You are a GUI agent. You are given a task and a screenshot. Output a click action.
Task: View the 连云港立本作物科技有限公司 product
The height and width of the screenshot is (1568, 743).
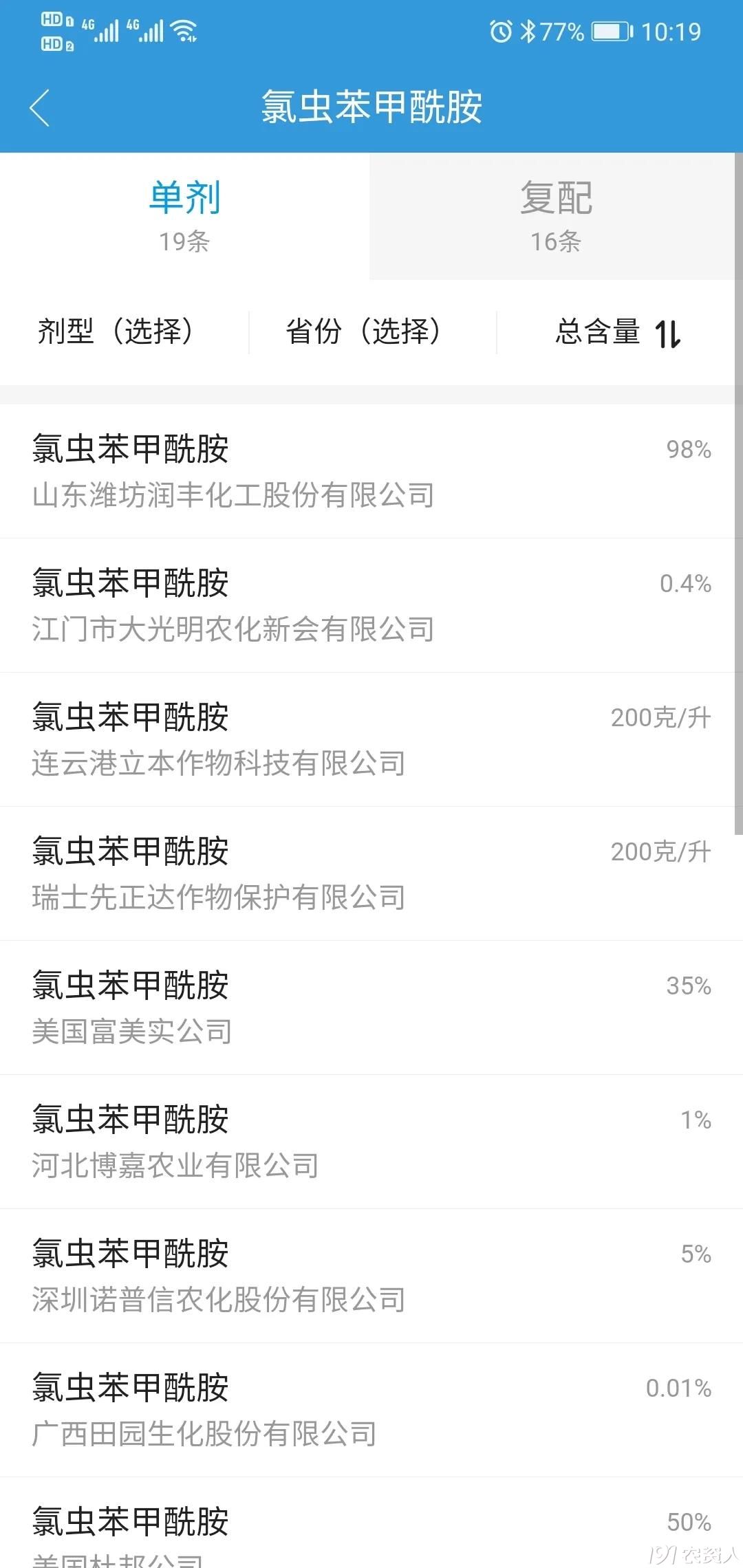pos(370,739)
